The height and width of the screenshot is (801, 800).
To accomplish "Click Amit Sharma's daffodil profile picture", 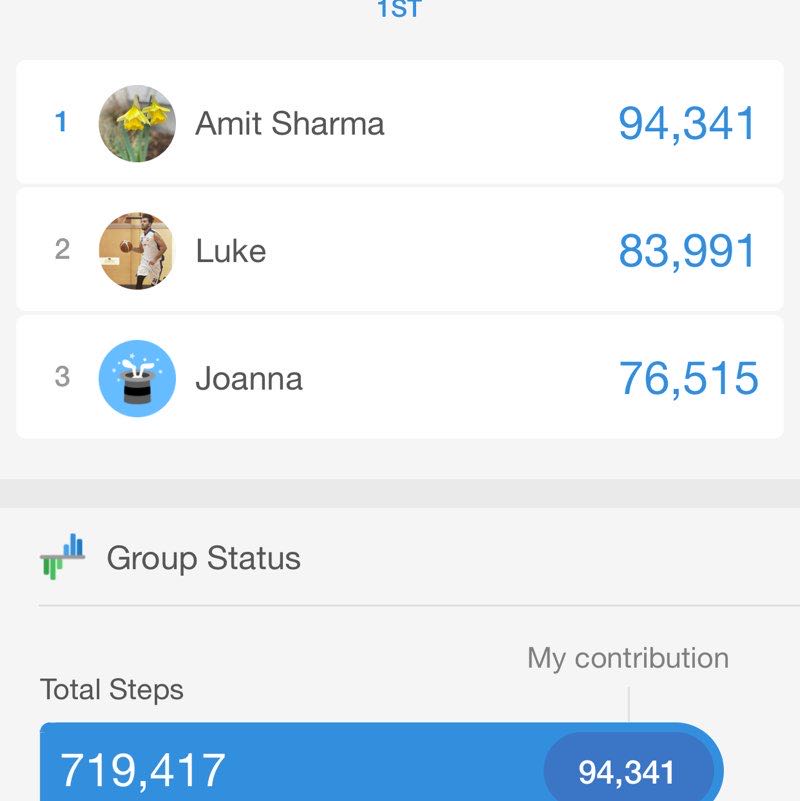I will [137, 124].
